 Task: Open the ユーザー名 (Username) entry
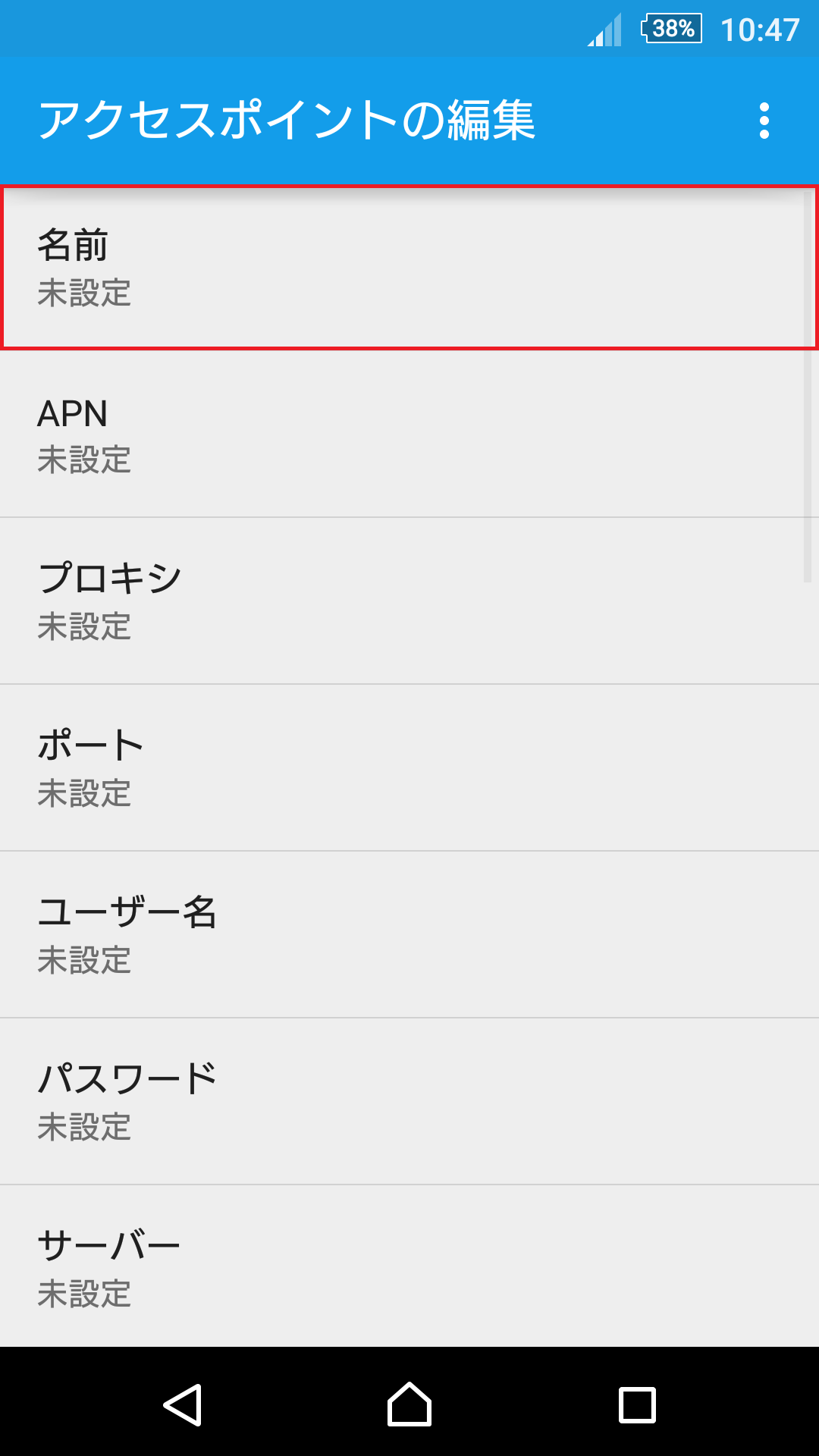pyautogui.click(x=409, y=933)
